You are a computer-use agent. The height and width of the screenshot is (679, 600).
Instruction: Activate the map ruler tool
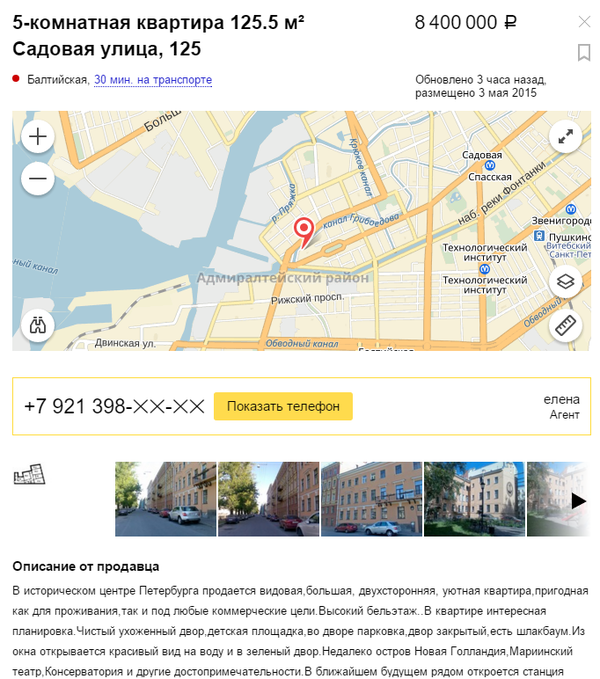click(566, 325)
